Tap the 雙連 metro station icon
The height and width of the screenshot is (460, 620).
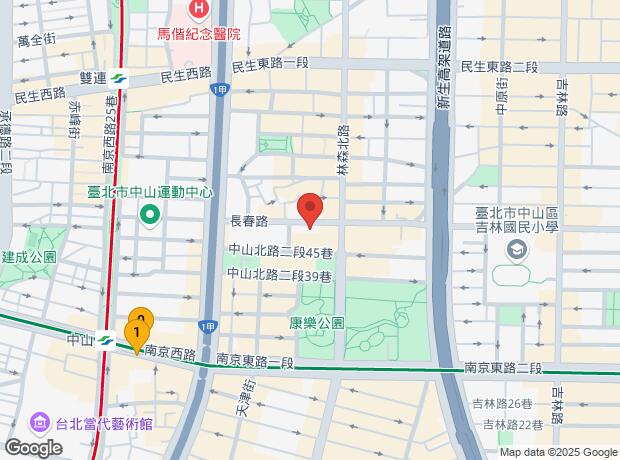pos(119,76)
